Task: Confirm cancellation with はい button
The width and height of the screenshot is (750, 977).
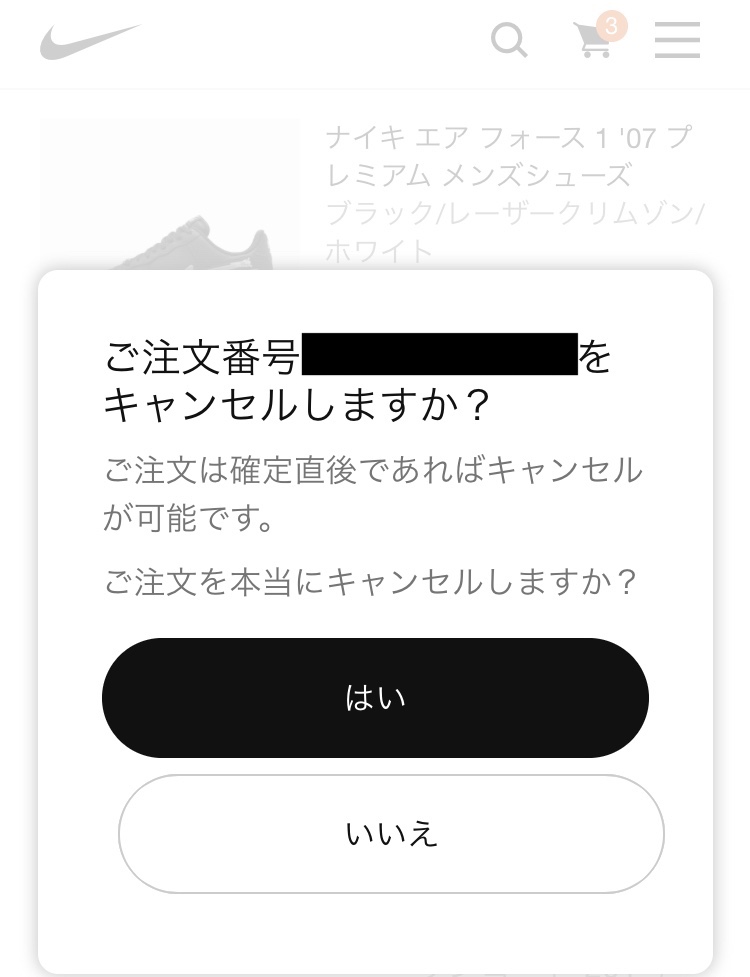Action: click(x=375, y=697)
